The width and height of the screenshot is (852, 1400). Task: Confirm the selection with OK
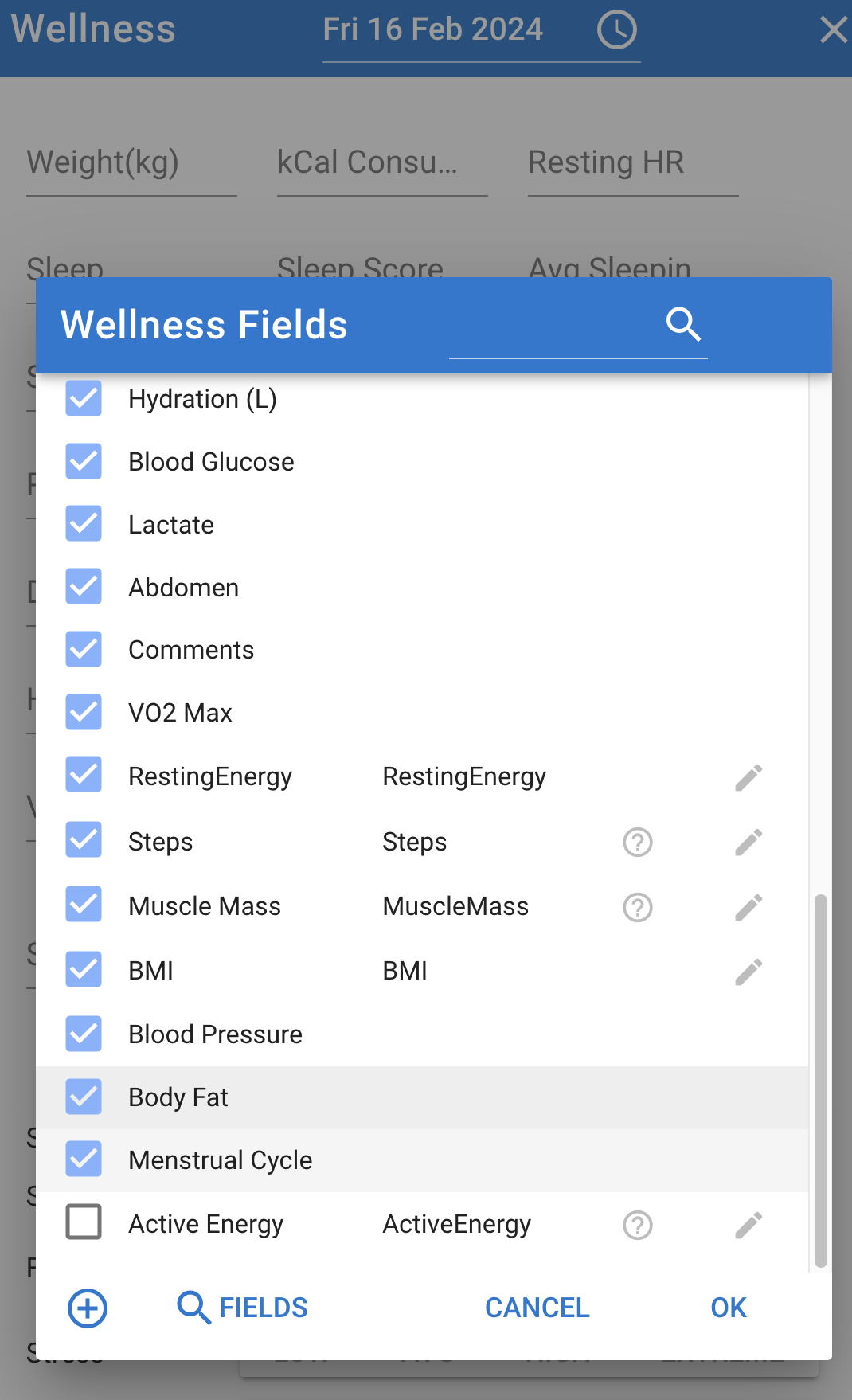click(729, 1308)
